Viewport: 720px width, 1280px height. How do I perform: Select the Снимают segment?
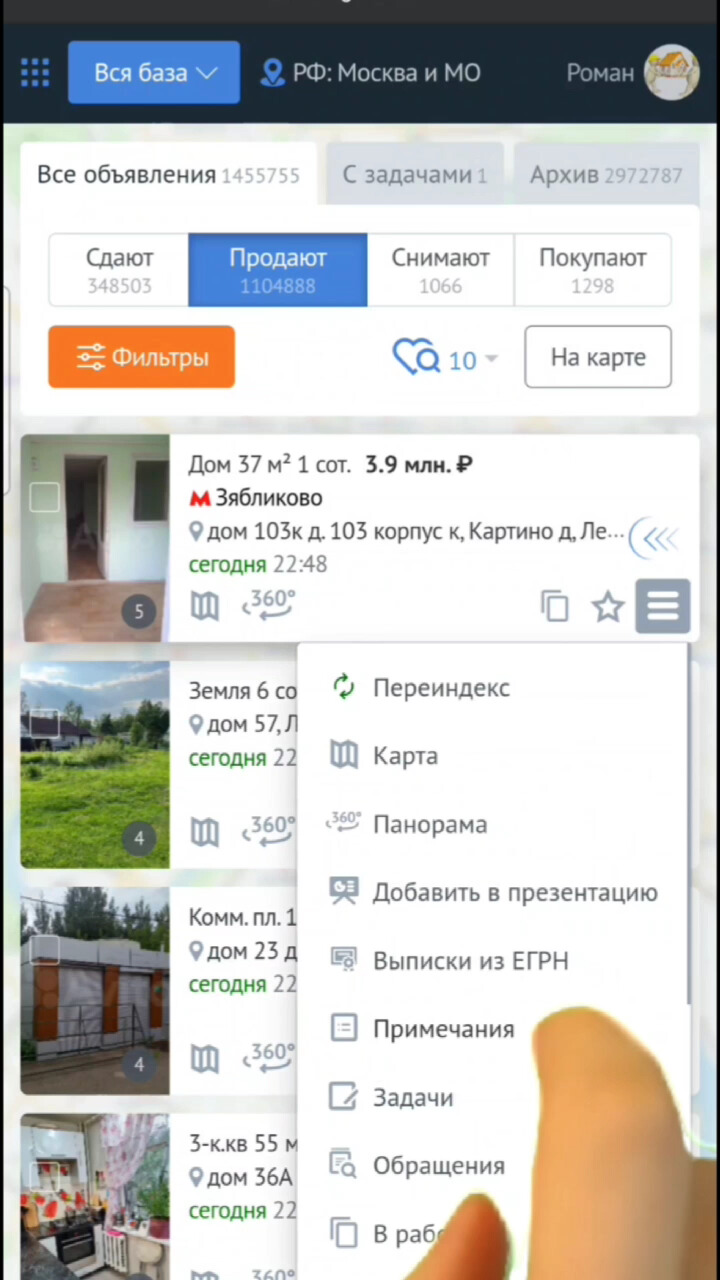click(x=440, y=269)
